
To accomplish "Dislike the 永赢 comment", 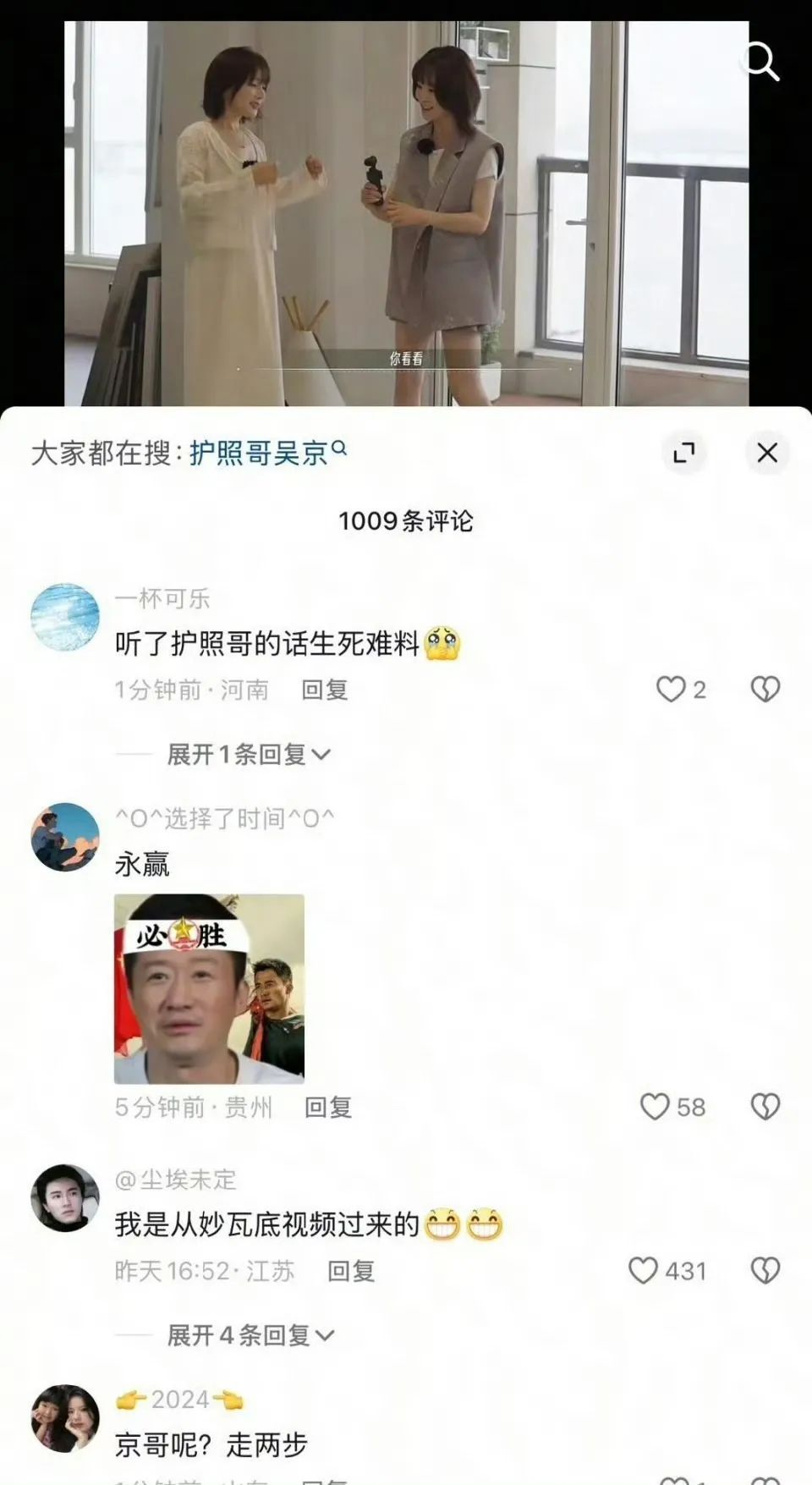I will [x=765, y=1107].
